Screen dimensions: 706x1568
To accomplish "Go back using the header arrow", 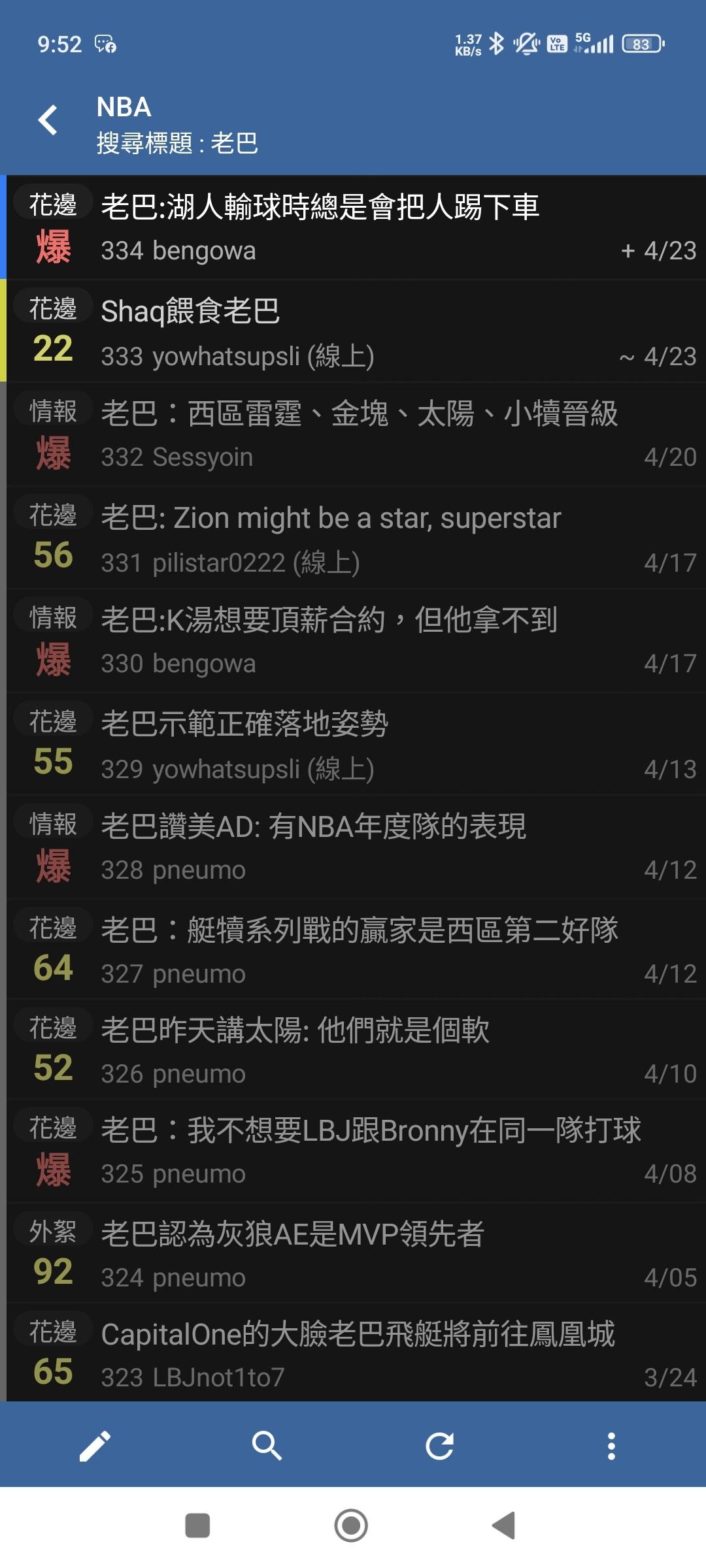I will 48,120.
